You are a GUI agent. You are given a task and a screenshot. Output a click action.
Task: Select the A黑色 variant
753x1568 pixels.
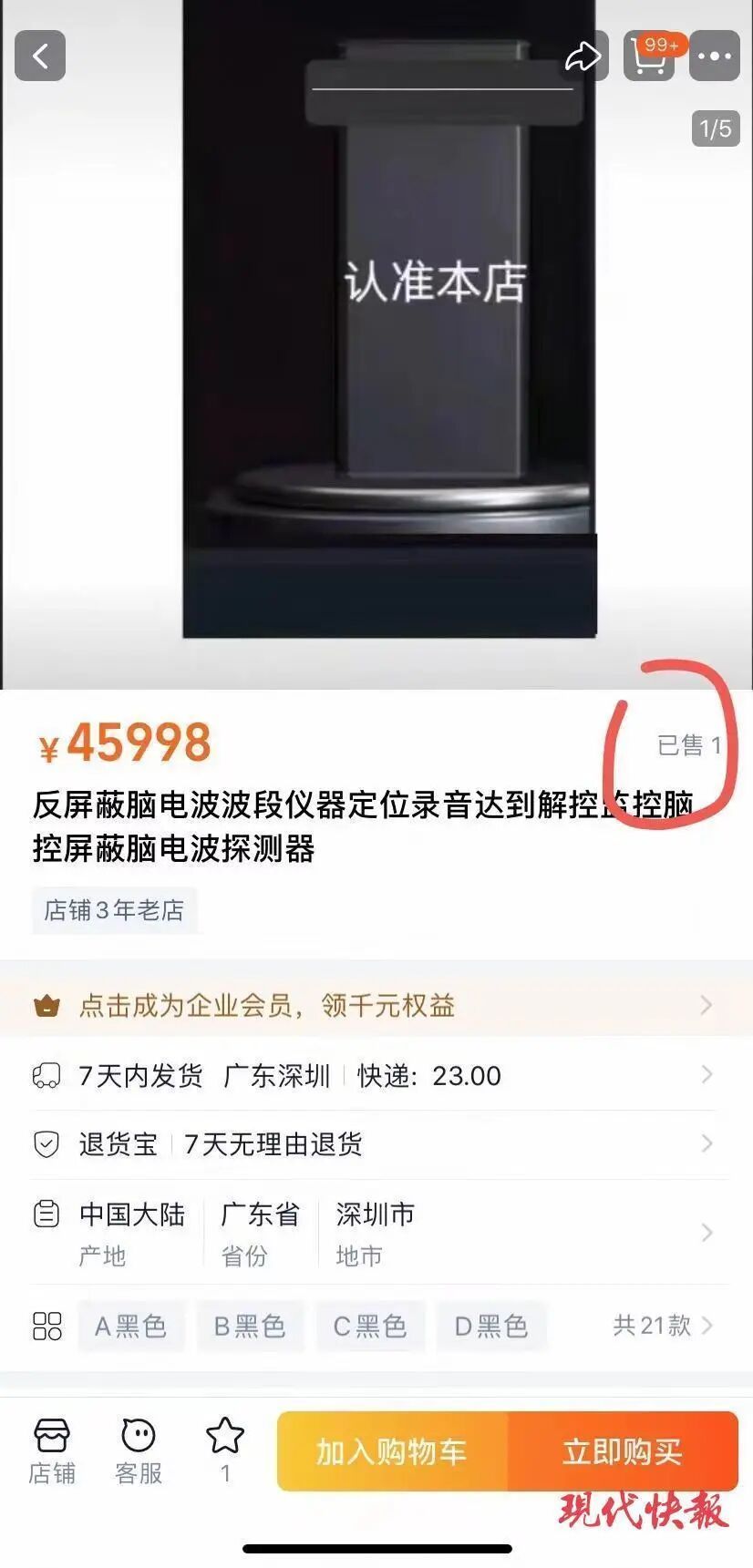(x=131, y=1327)
